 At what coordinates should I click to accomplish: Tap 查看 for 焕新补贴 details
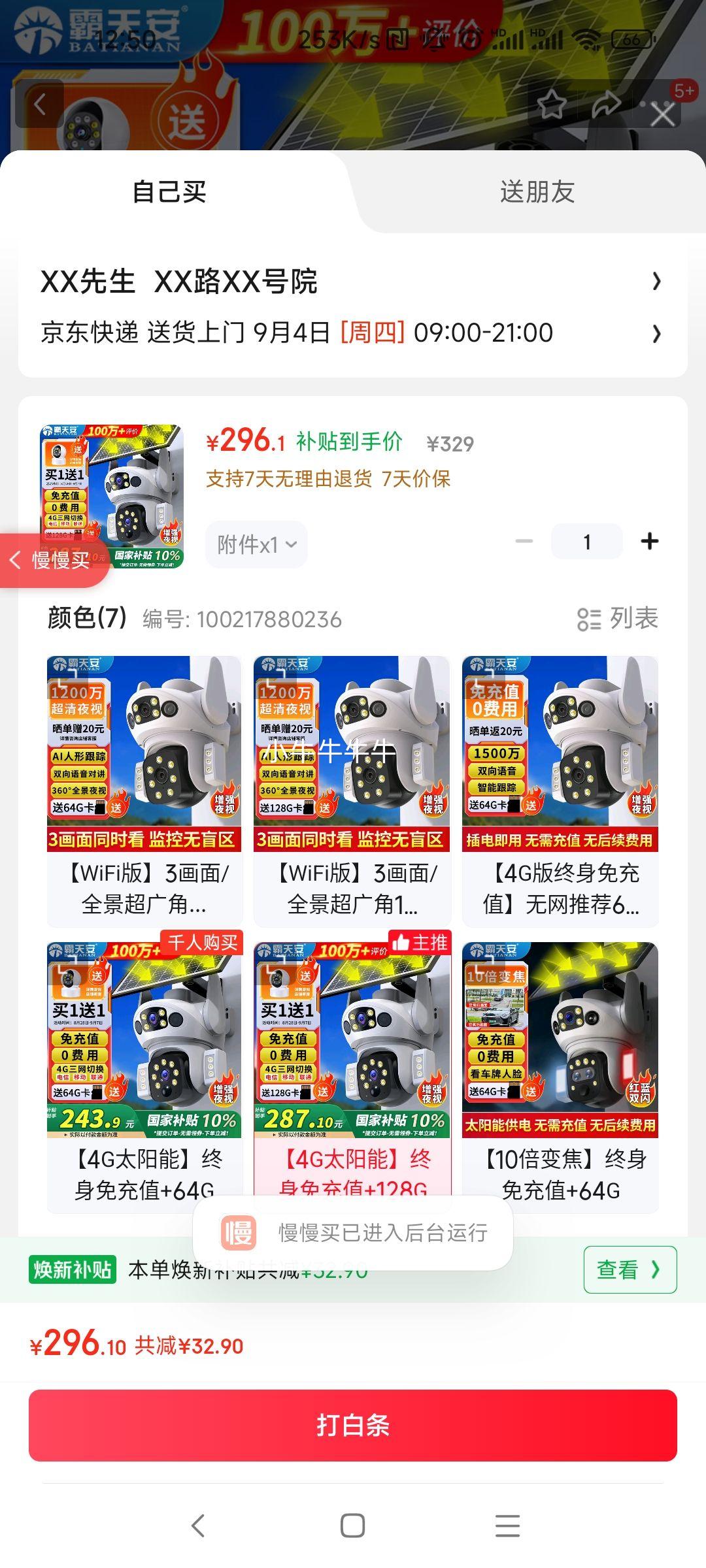pyautogui.click(x=630, y=1269)
